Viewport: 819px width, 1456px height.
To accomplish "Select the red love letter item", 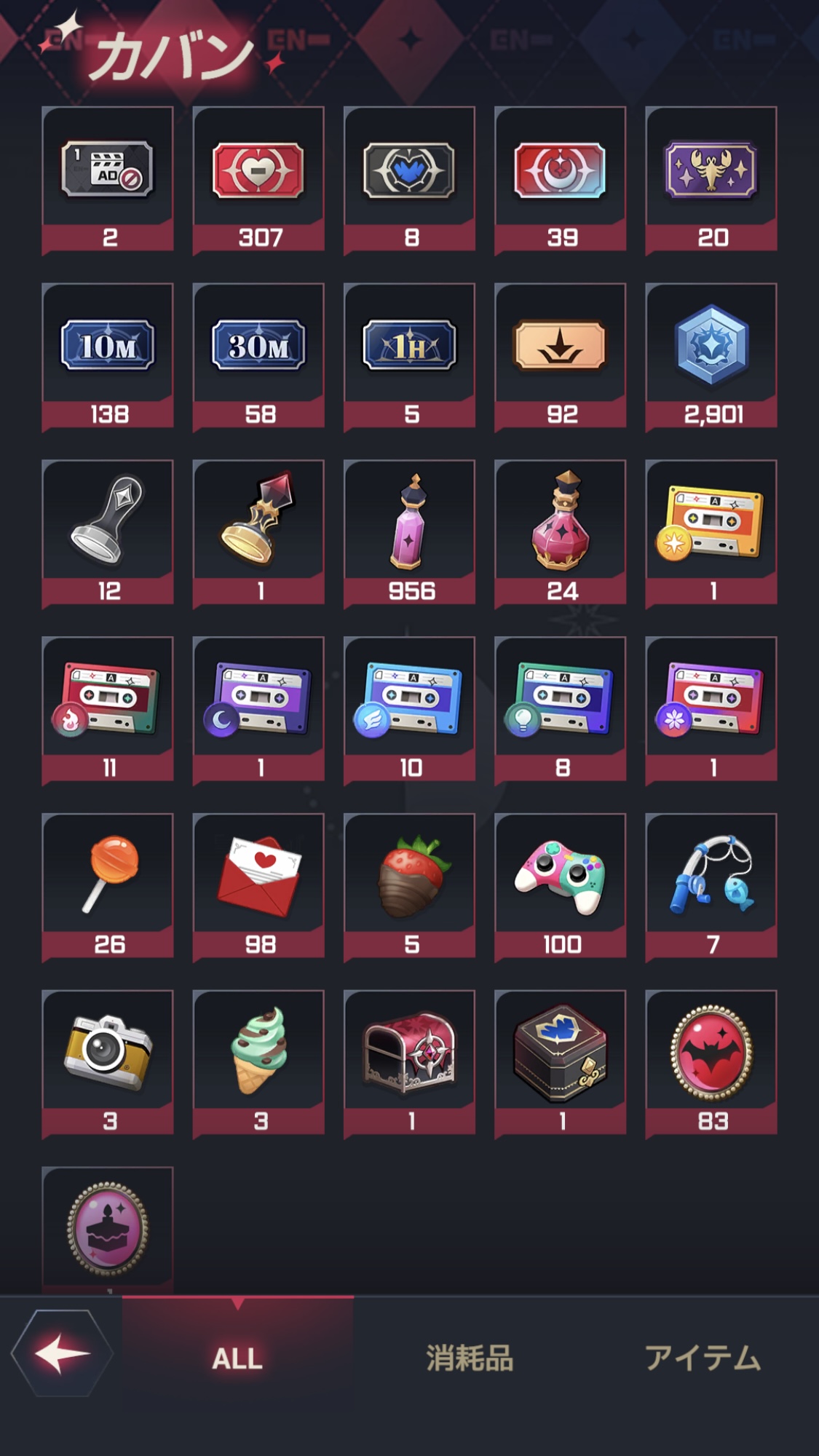I will [x=258, y=885].
